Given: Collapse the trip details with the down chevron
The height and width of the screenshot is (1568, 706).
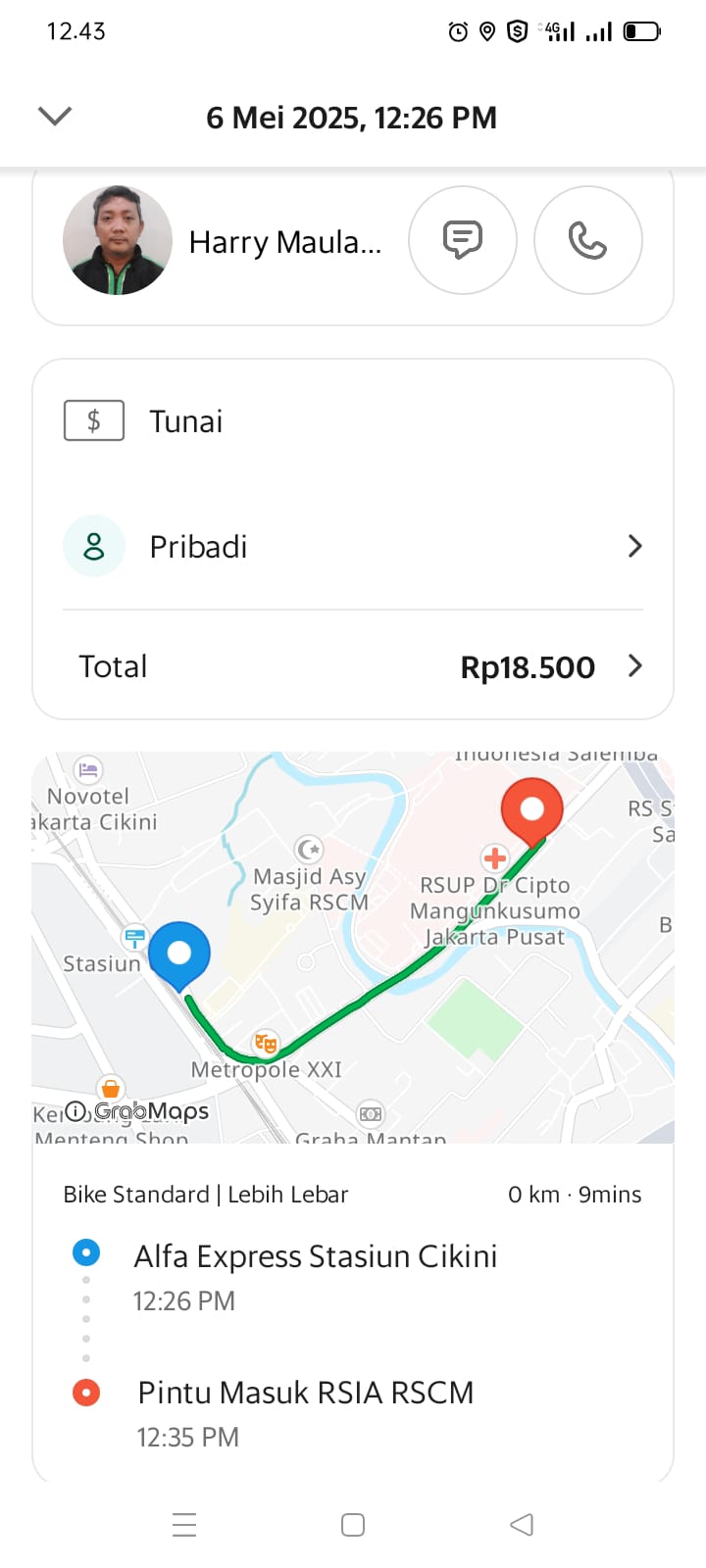Looking at the screenshot, I should (55, 117).
